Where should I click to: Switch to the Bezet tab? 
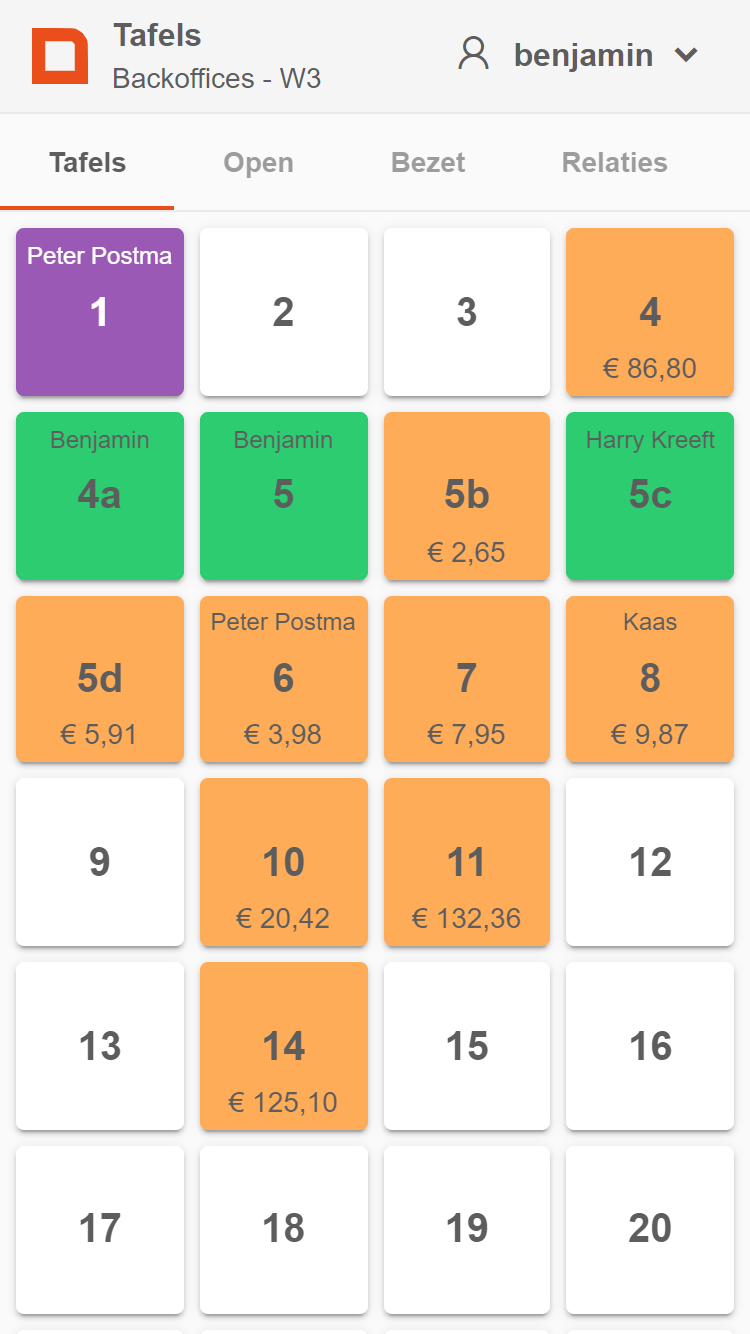428,163
